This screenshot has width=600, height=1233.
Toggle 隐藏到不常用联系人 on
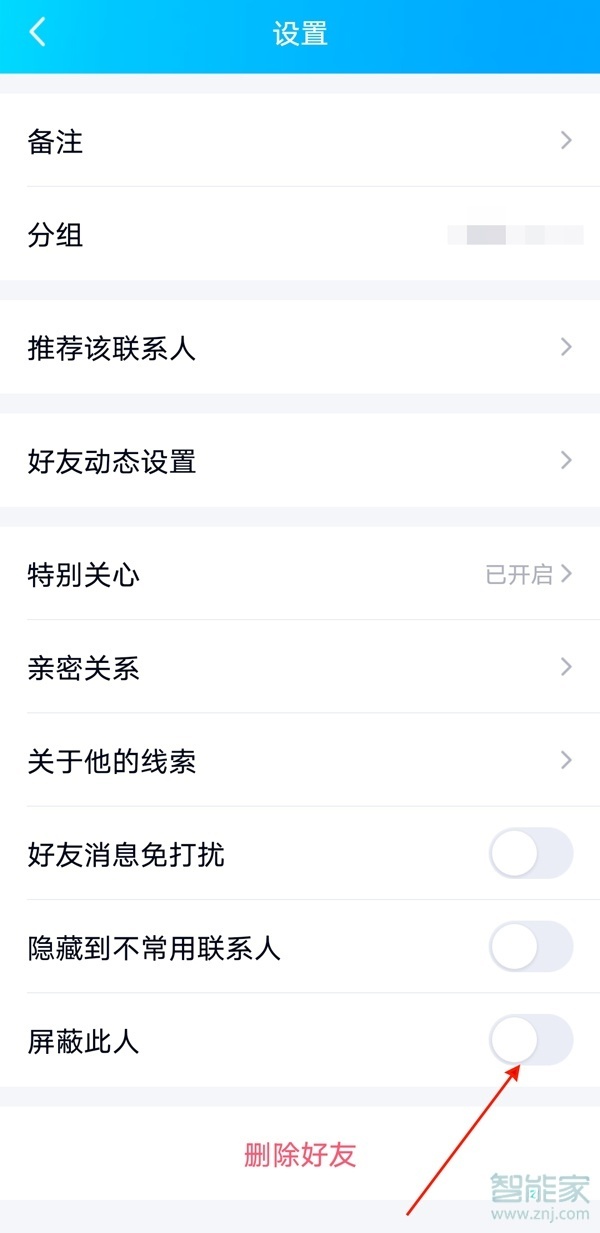pyautogui.click(x=530, y=947)
